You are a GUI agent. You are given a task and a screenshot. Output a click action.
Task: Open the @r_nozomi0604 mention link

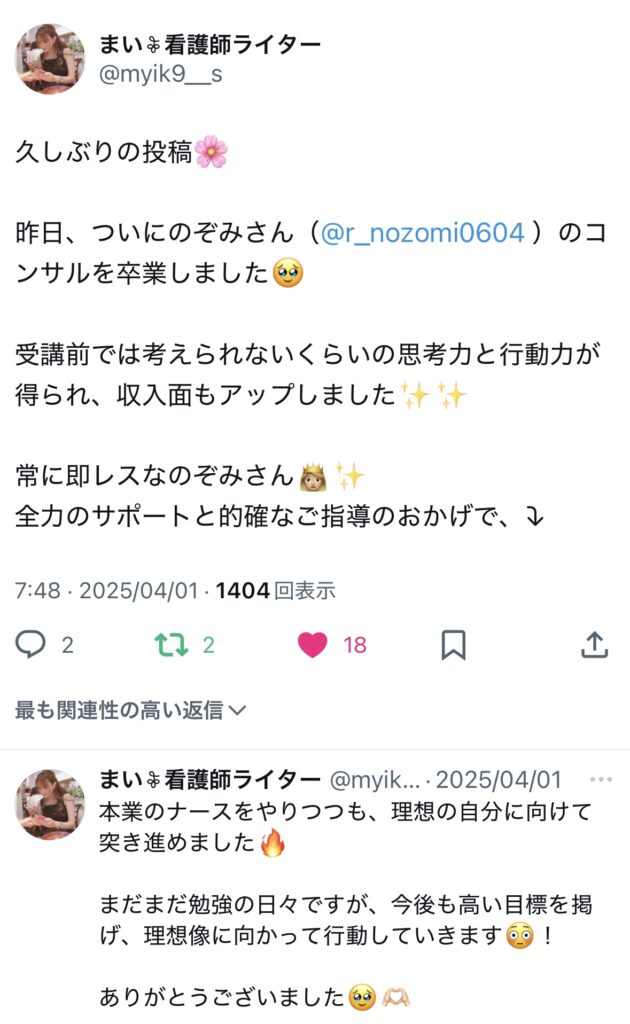tap(423, 234)
